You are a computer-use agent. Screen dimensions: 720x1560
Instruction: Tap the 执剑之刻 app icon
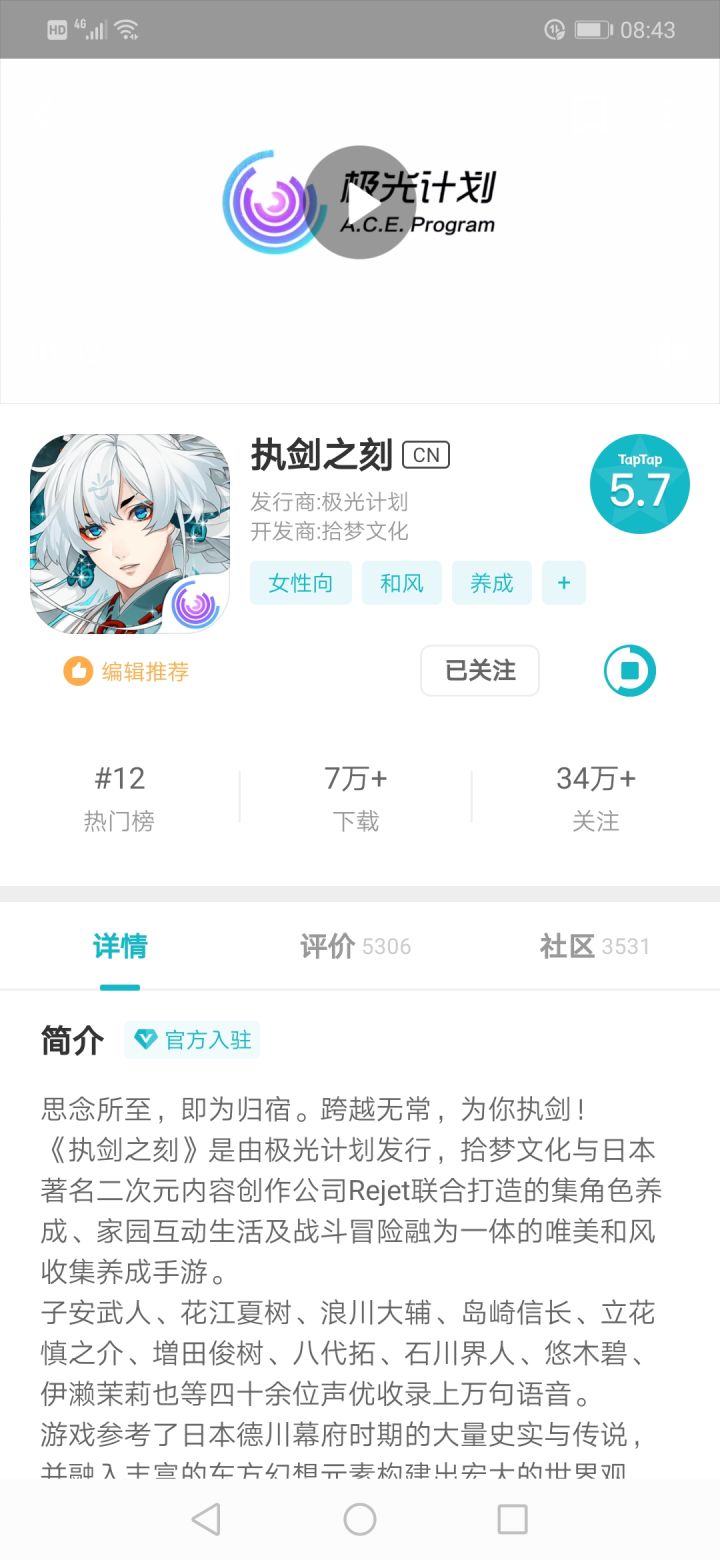coord(128,533)
